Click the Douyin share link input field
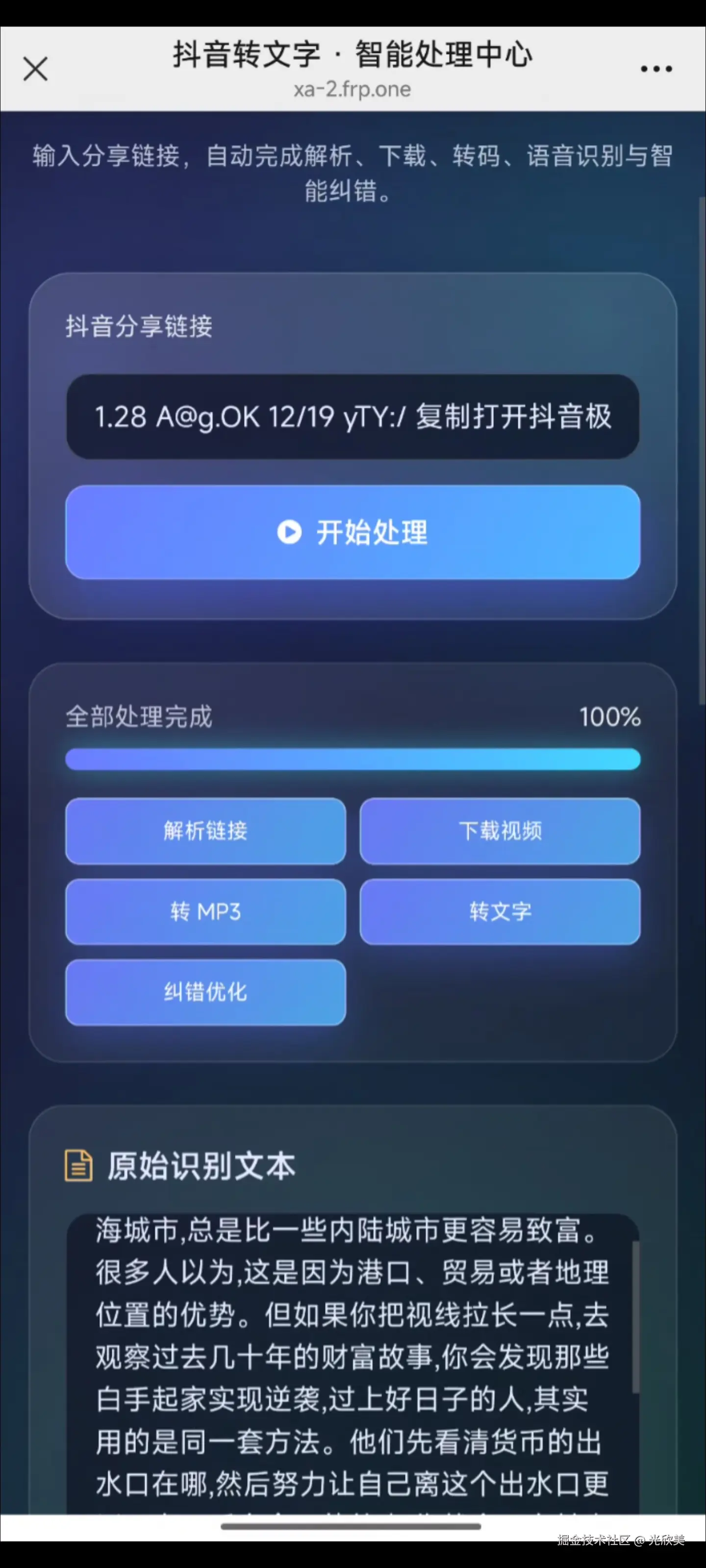Viewport: 706px width, 1568px height. 353,417
